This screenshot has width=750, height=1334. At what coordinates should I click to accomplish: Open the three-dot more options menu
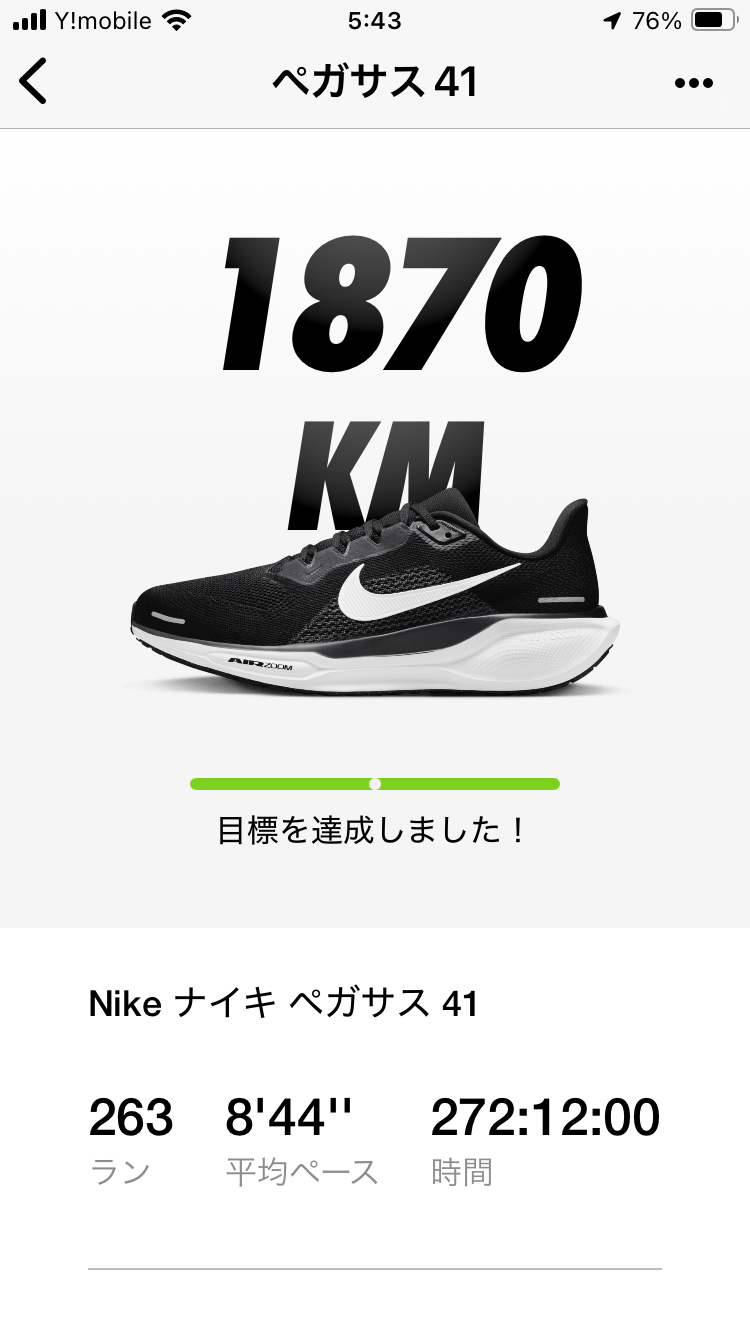tap(694, 83)
